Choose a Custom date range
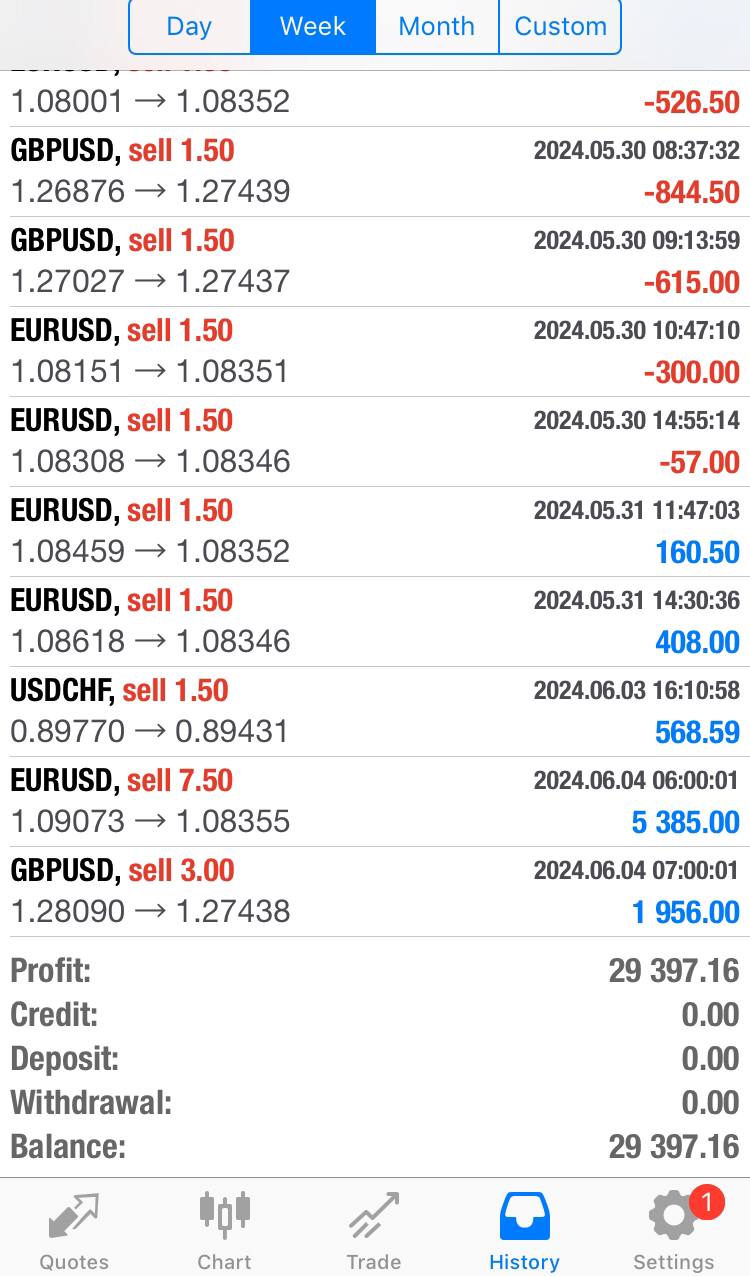Viewport: 750px width, 1276px height. (560, 26)
